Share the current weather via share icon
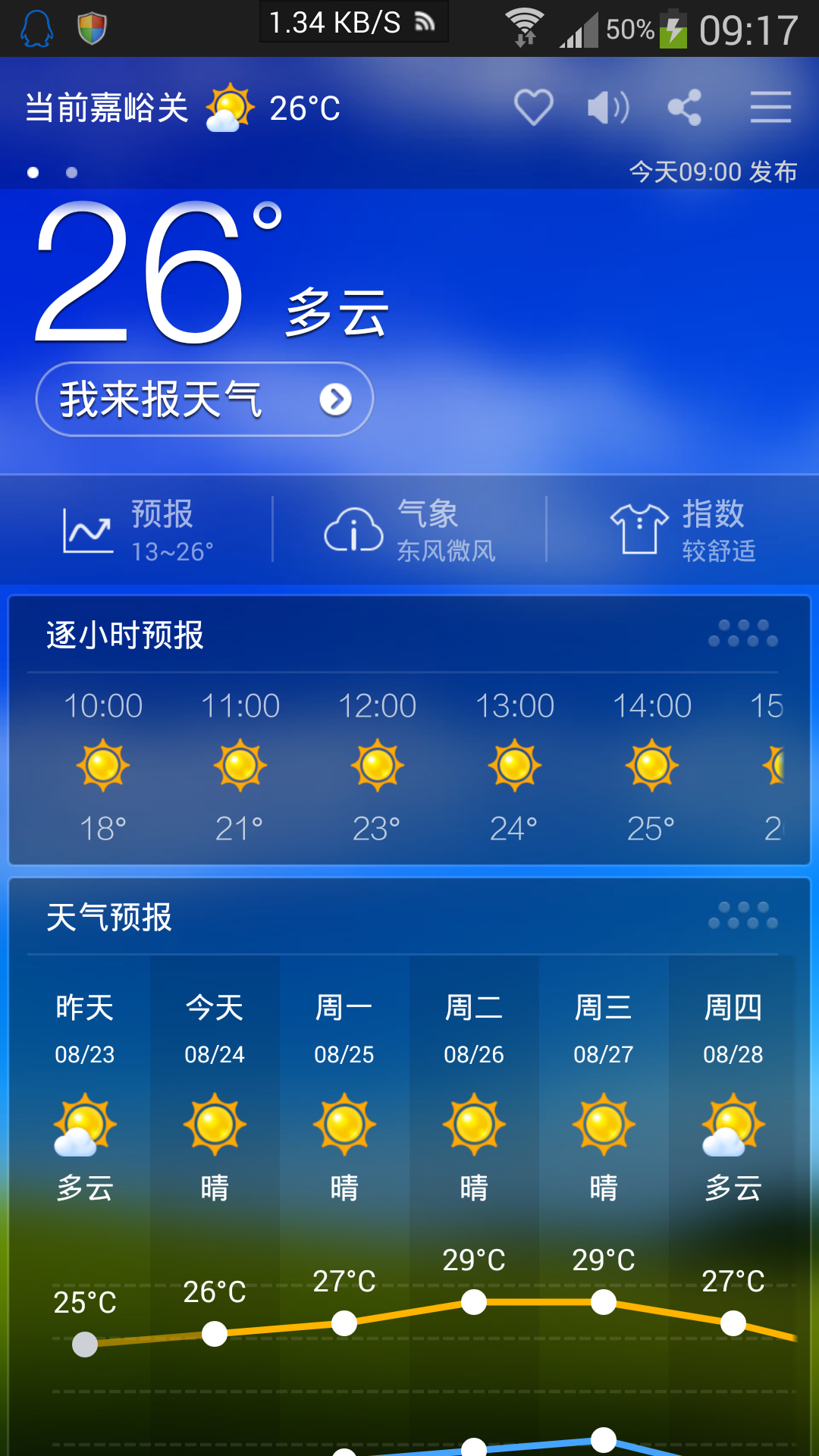This screenshot has width=819, height=1456. 685,106
